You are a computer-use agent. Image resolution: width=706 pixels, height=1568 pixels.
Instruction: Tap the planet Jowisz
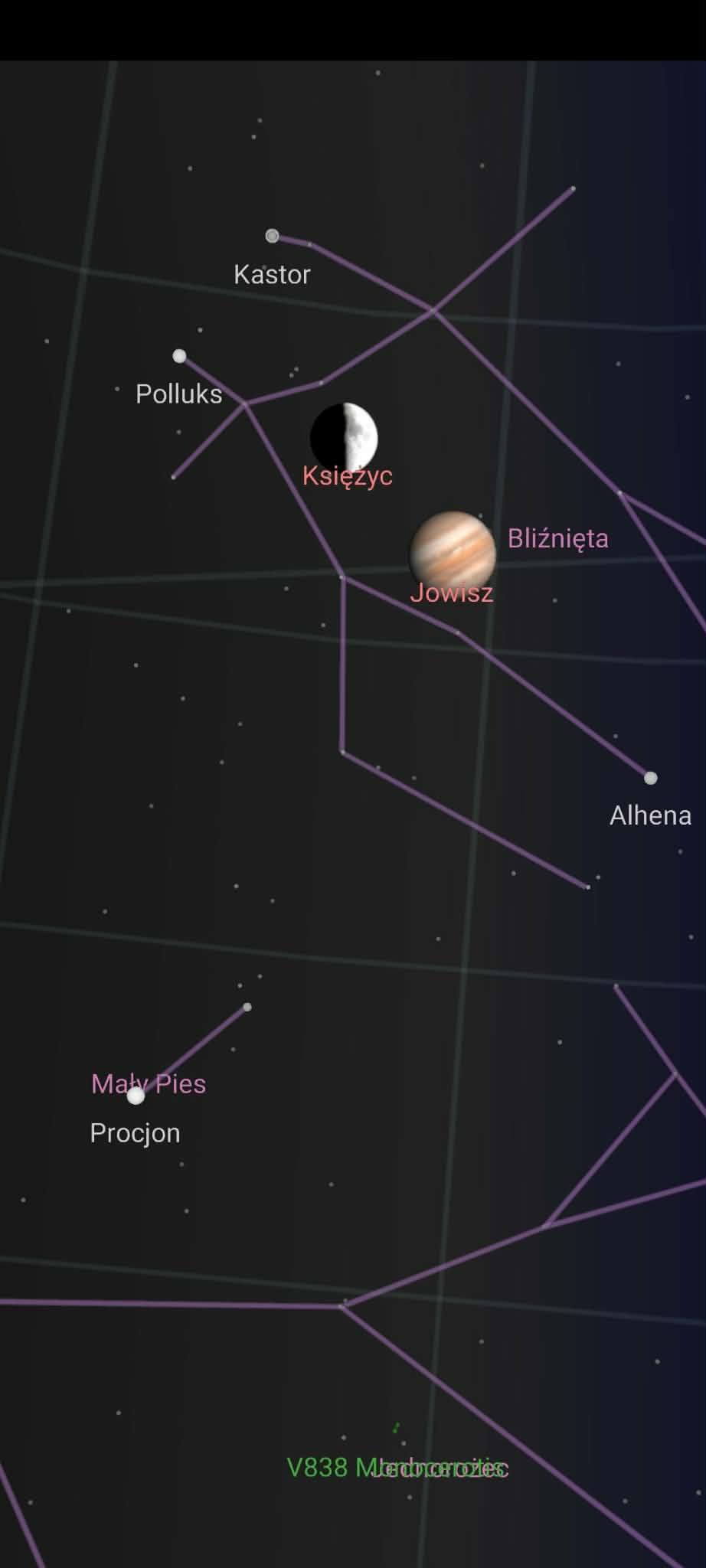click(x=453, y=551)
